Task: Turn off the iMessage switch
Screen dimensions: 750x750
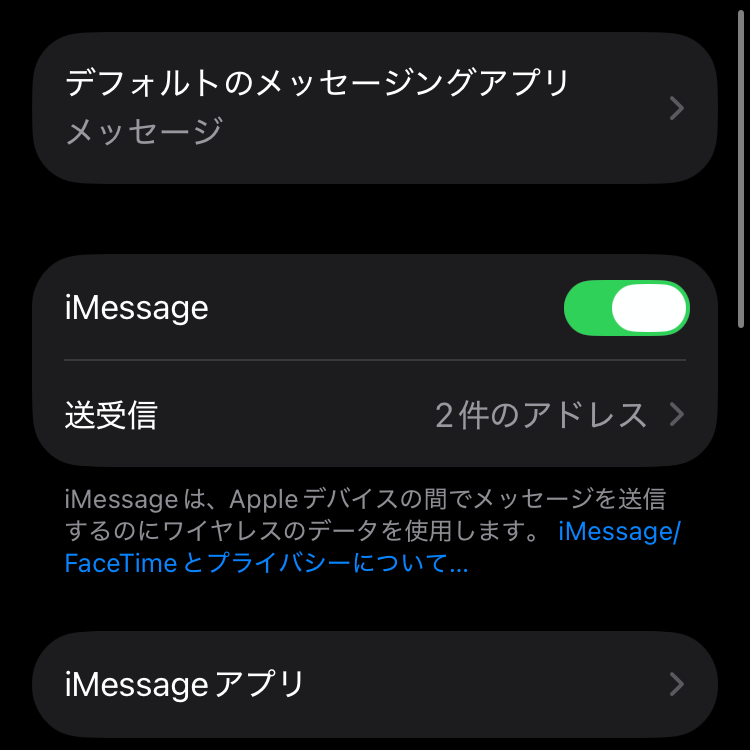Action: click(626, 308)
